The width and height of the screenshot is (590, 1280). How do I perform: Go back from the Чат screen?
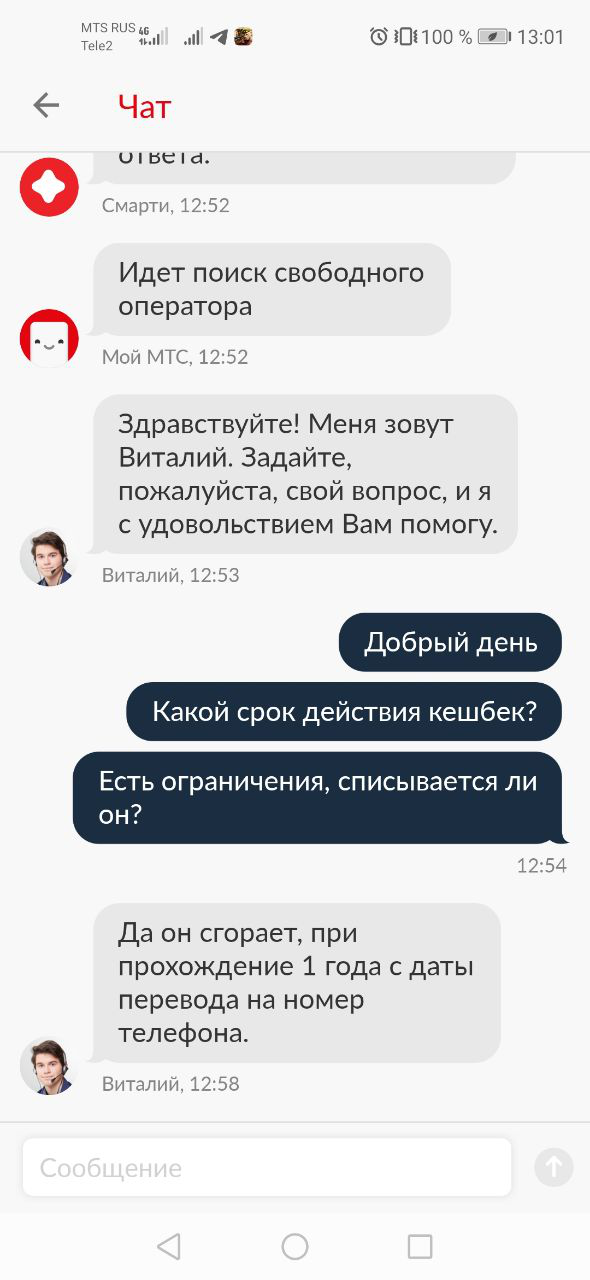click(46, 105)
